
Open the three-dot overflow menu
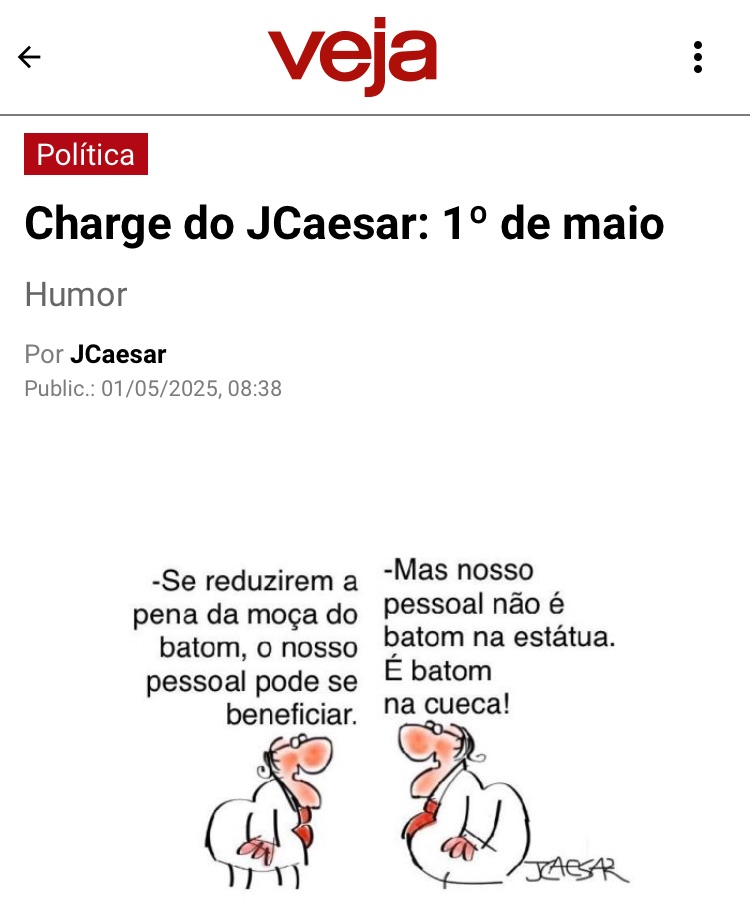[698, 57]
